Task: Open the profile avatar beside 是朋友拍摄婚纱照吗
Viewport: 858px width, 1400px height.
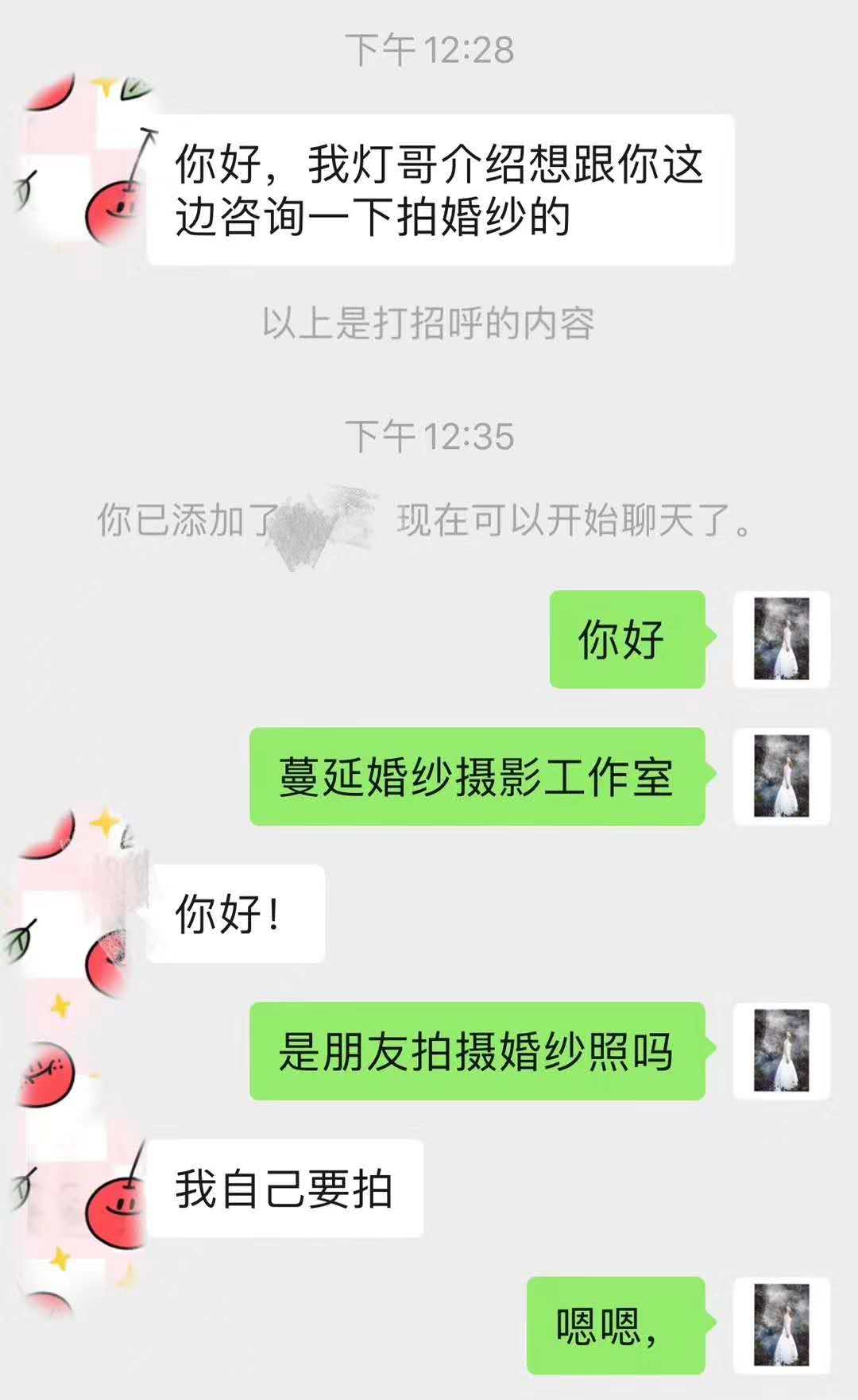Action: click(781, 1051)
